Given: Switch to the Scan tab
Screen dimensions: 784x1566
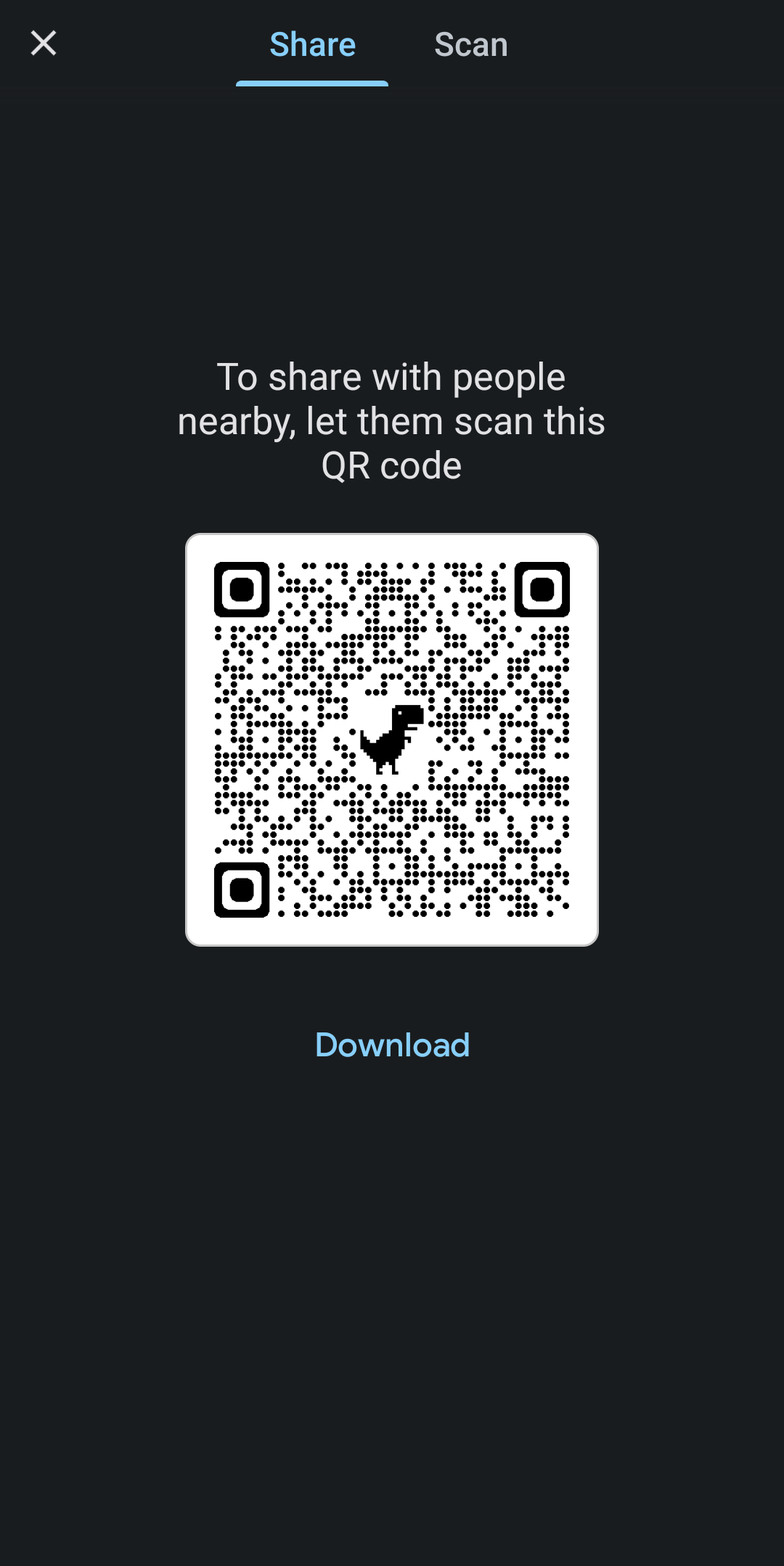Looking at the screenshot, I should click(471, 45).
